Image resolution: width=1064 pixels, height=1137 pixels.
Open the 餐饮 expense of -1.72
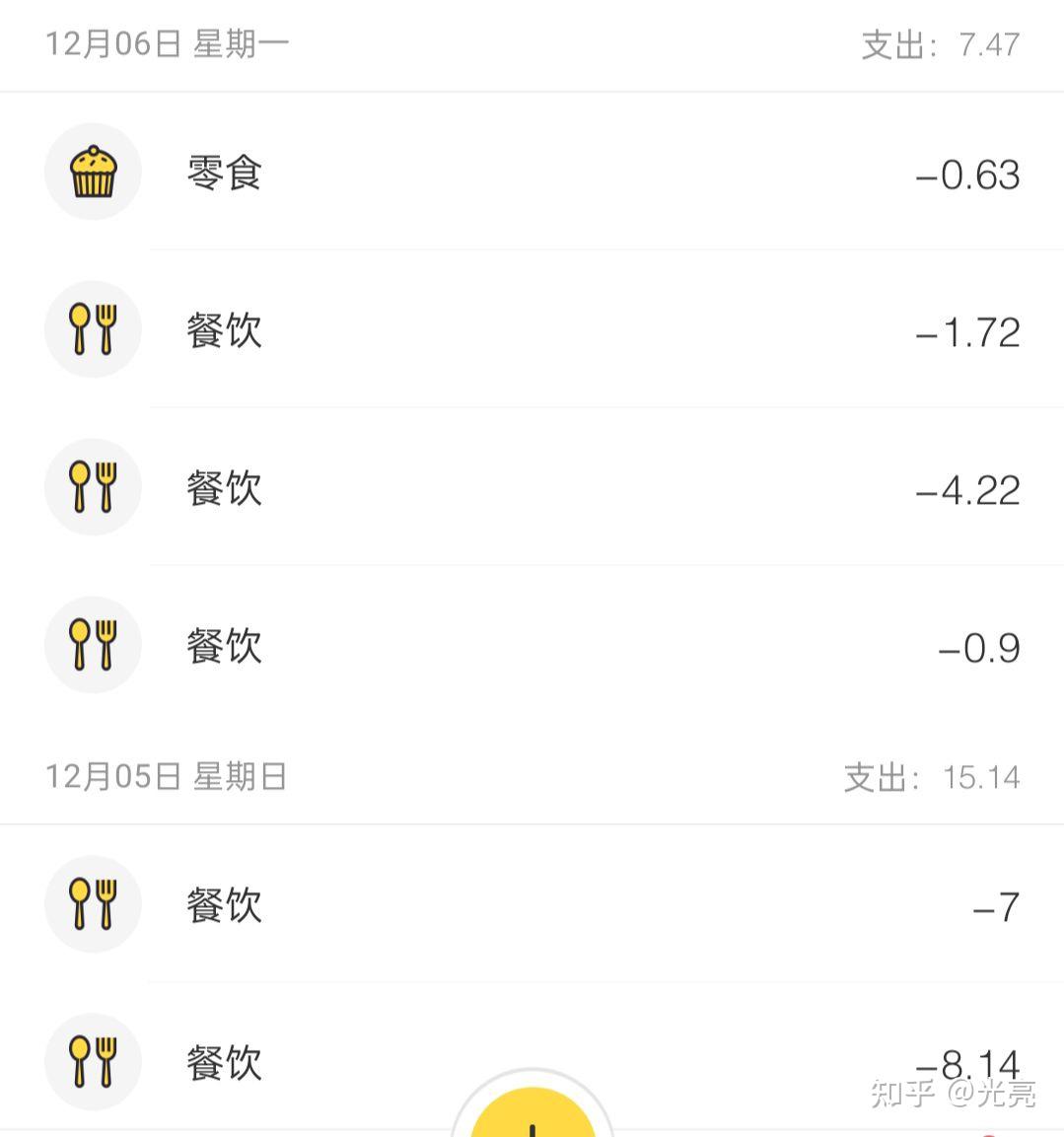click(x=532, y=329)
